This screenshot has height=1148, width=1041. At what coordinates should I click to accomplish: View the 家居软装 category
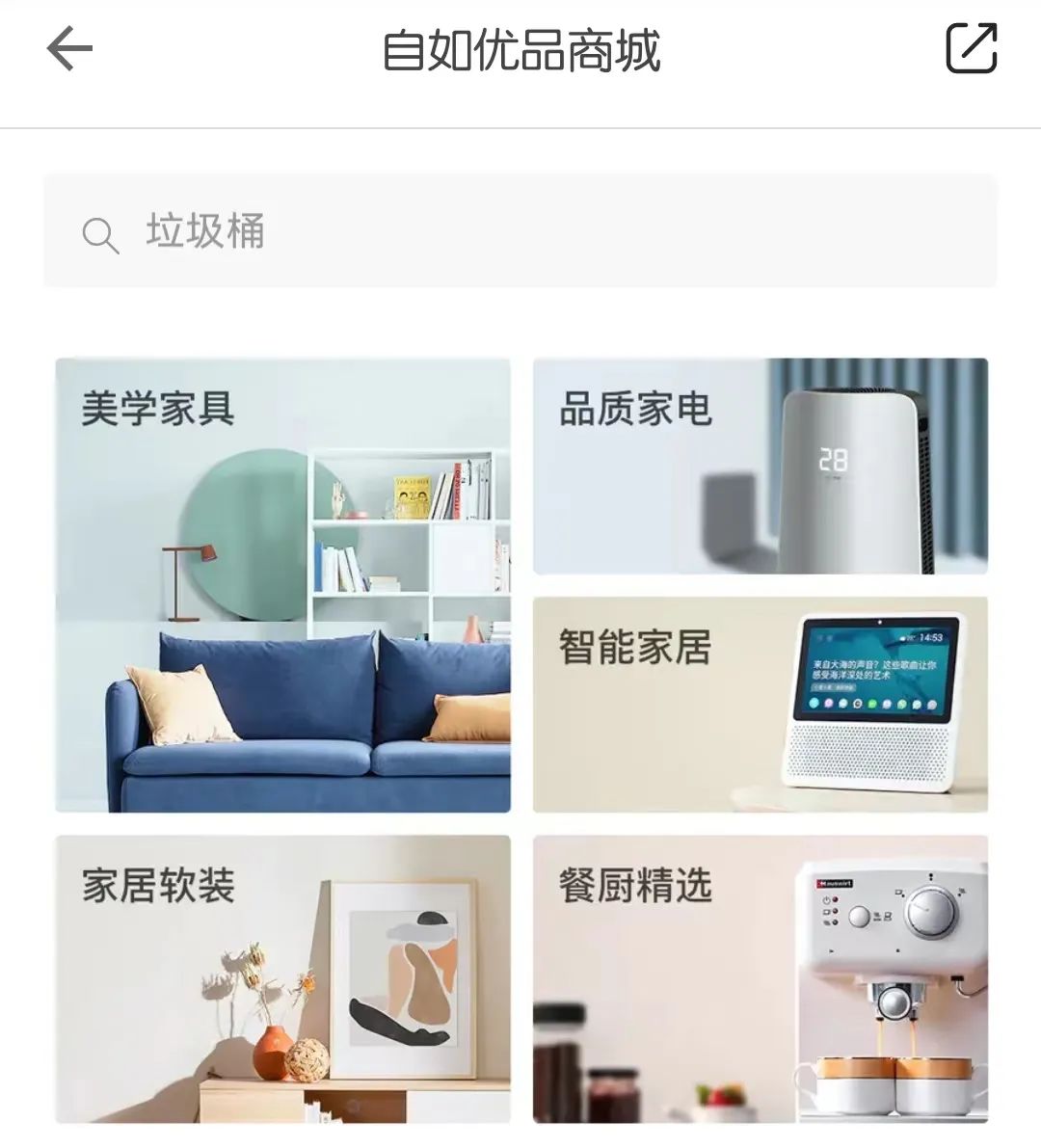click(x=282, y=978)
